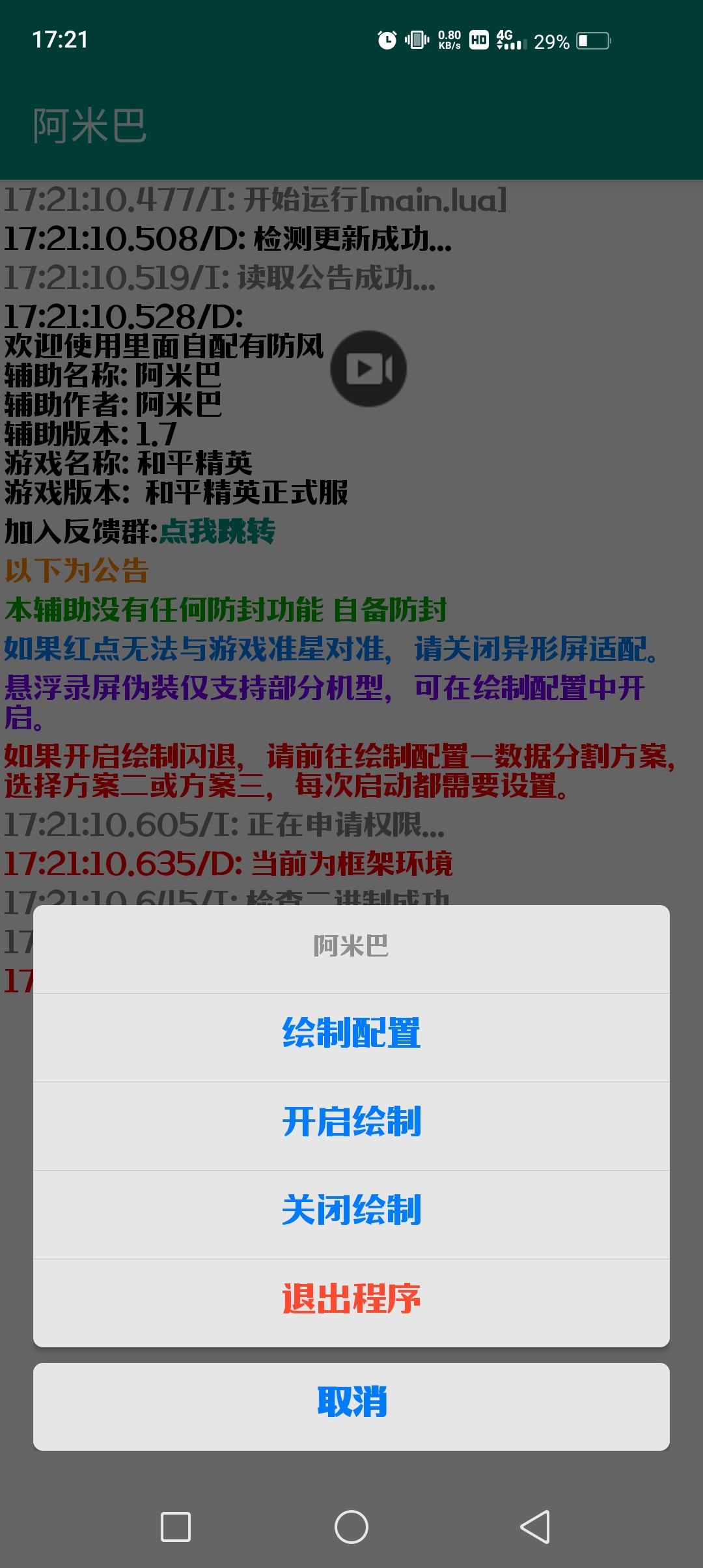
Task: Open 绘制配置 from the action sheet
Action: coord(351,1034)
